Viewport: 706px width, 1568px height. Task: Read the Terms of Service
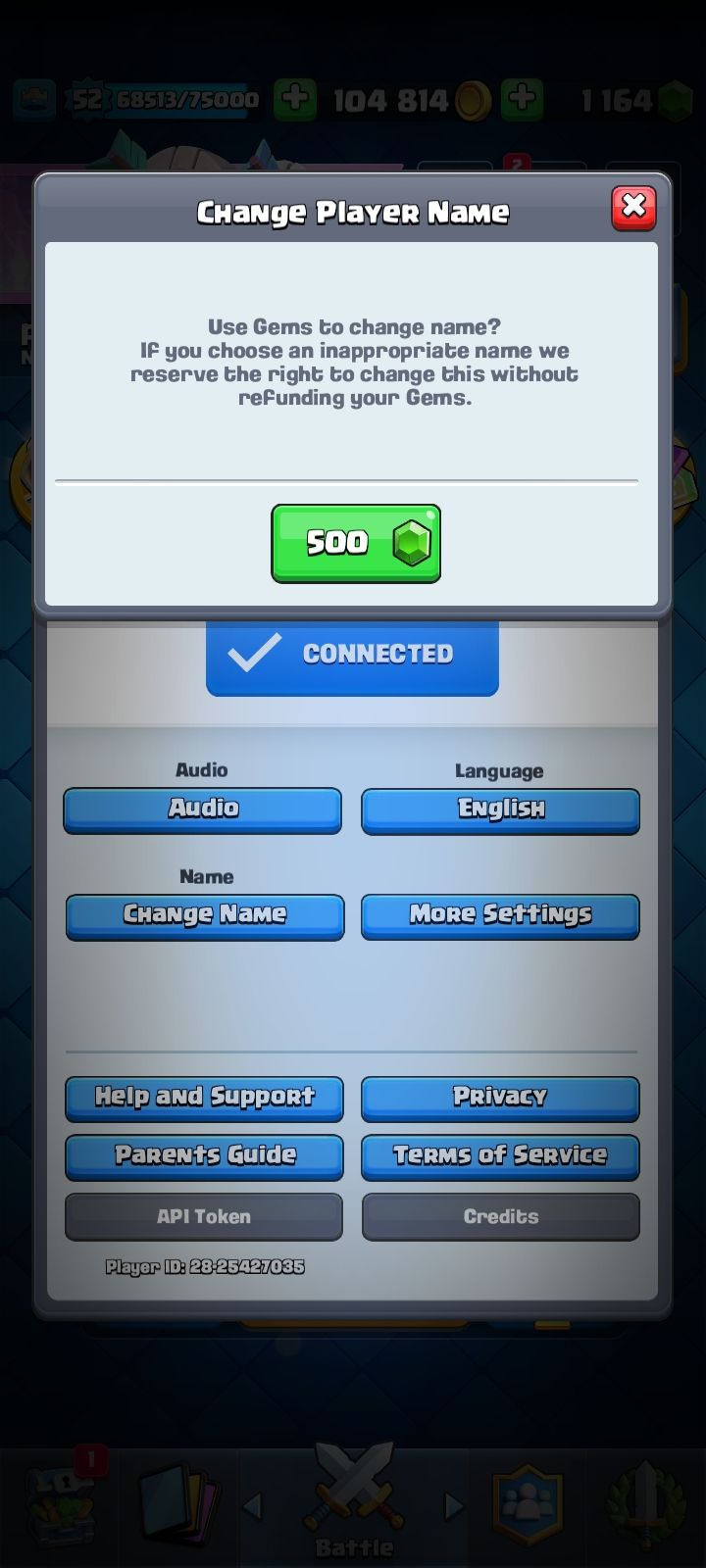500,1157
